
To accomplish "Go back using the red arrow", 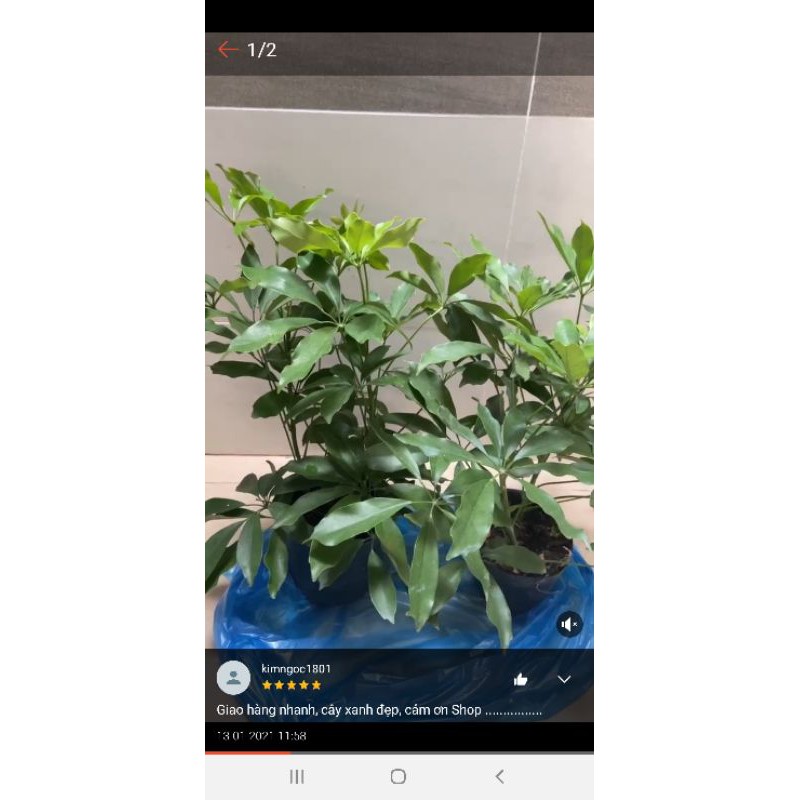I will click(x=228, y=49).
